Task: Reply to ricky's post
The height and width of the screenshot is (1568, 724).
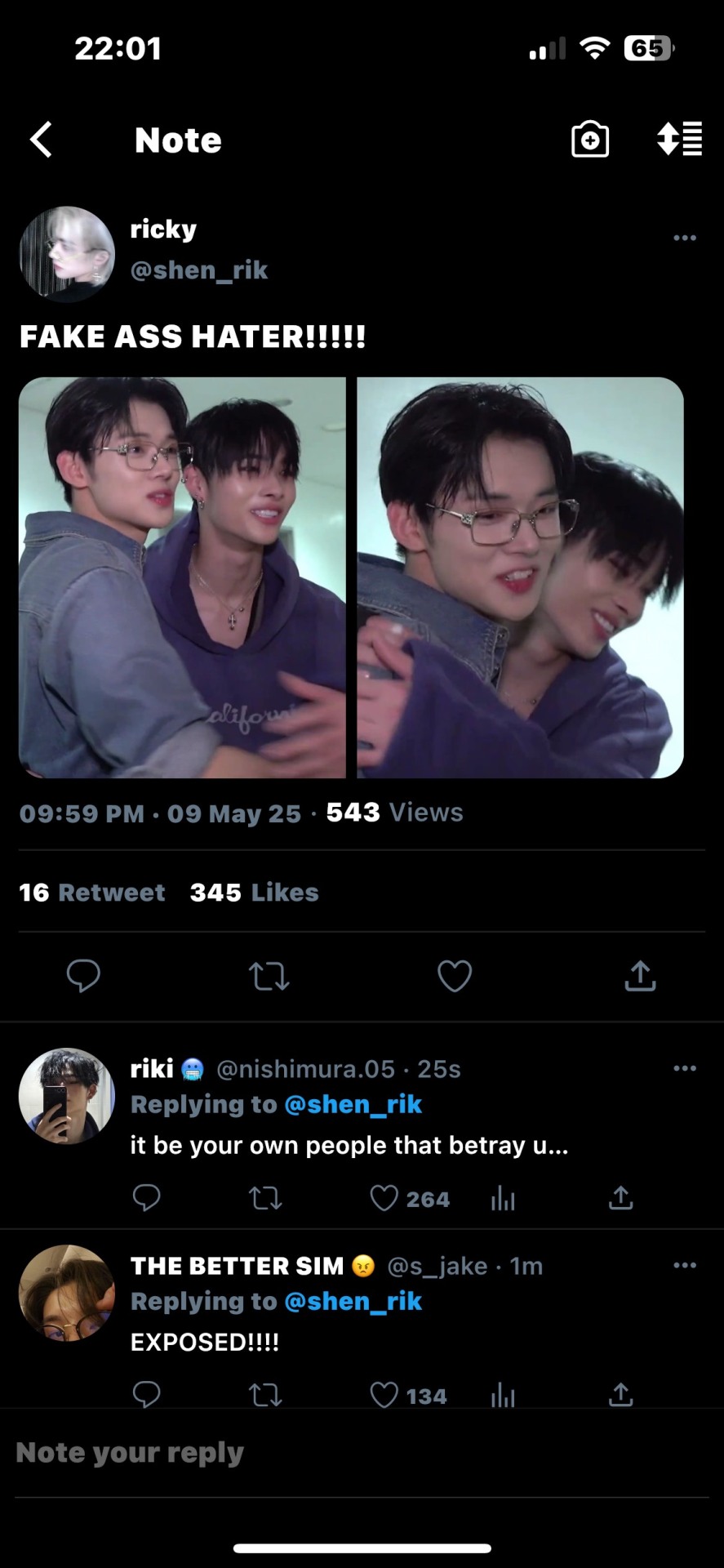Action: (83, 975)
